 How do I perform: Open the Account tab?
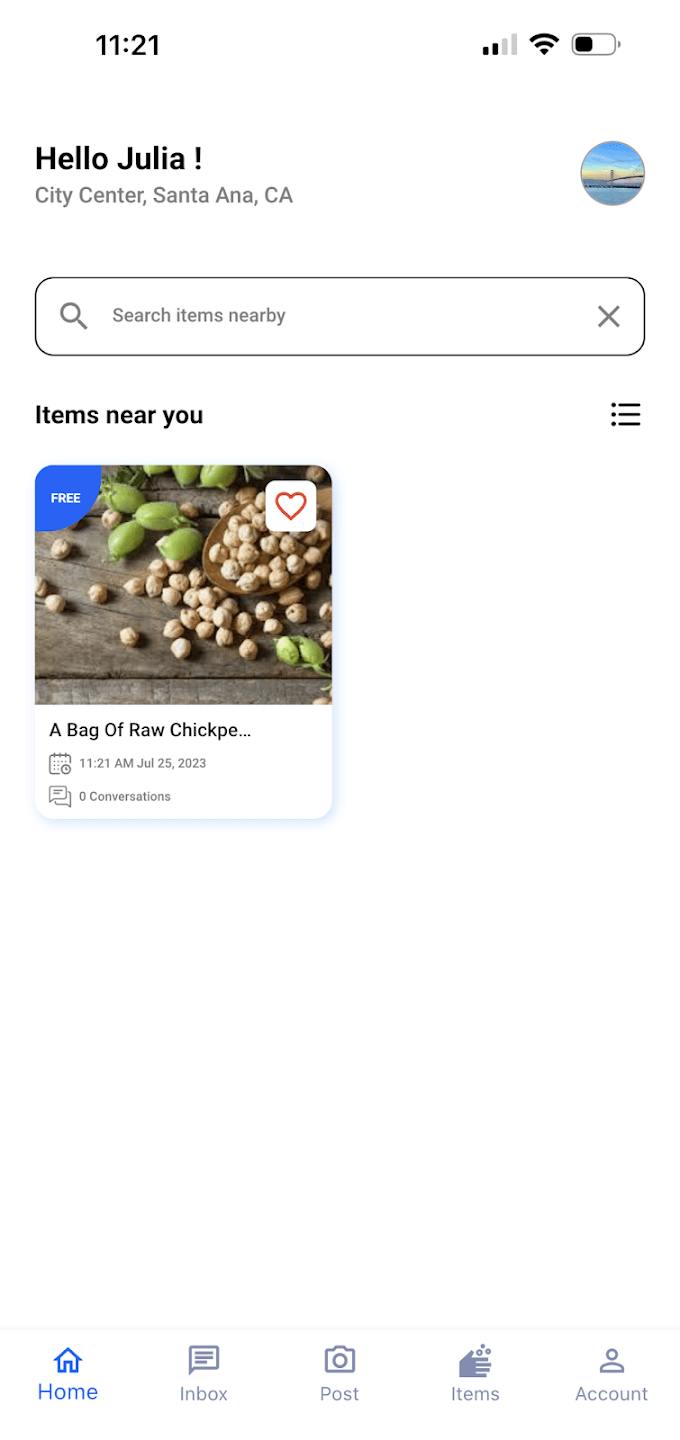click(x=611, y=1375)
